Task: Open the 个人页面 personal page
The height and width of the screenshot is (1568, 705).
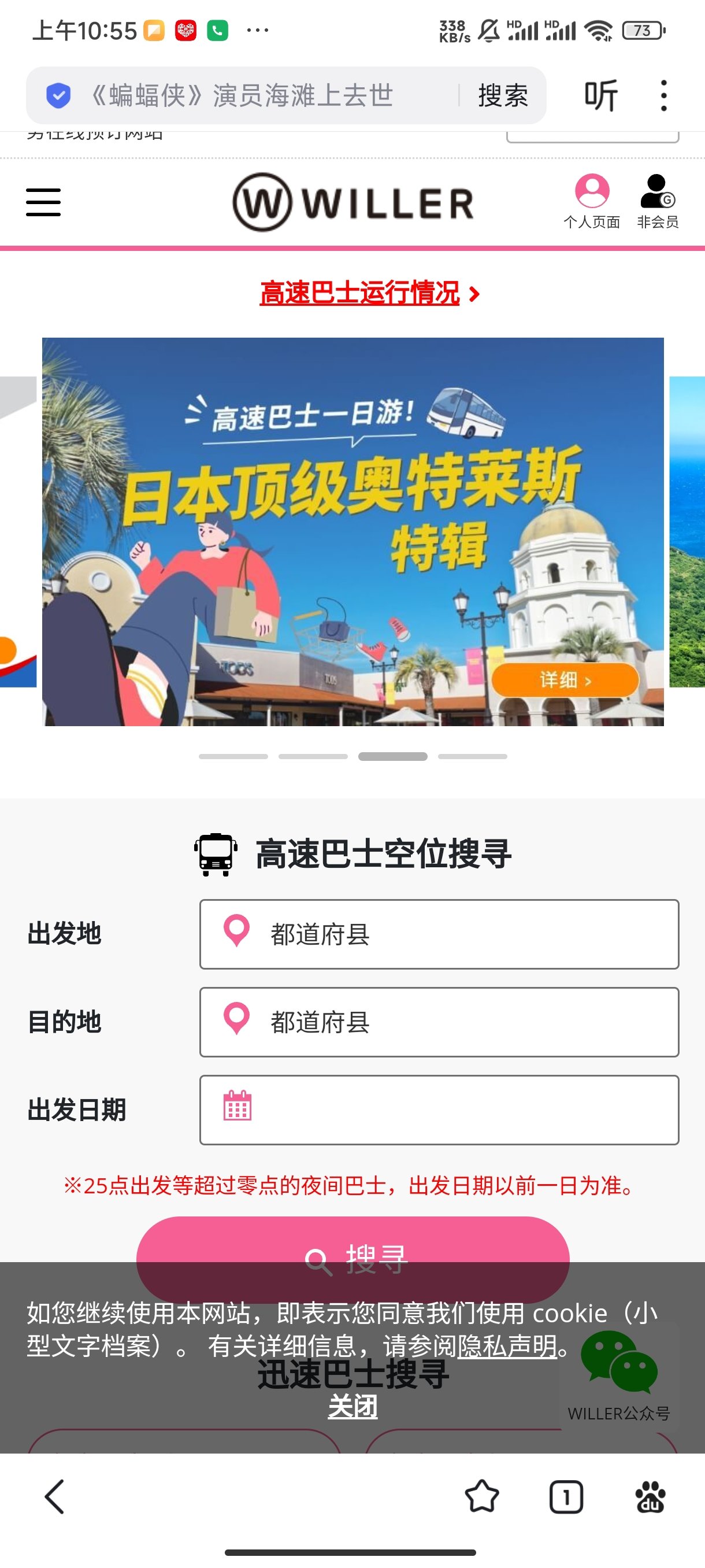Action: point(591,201)
